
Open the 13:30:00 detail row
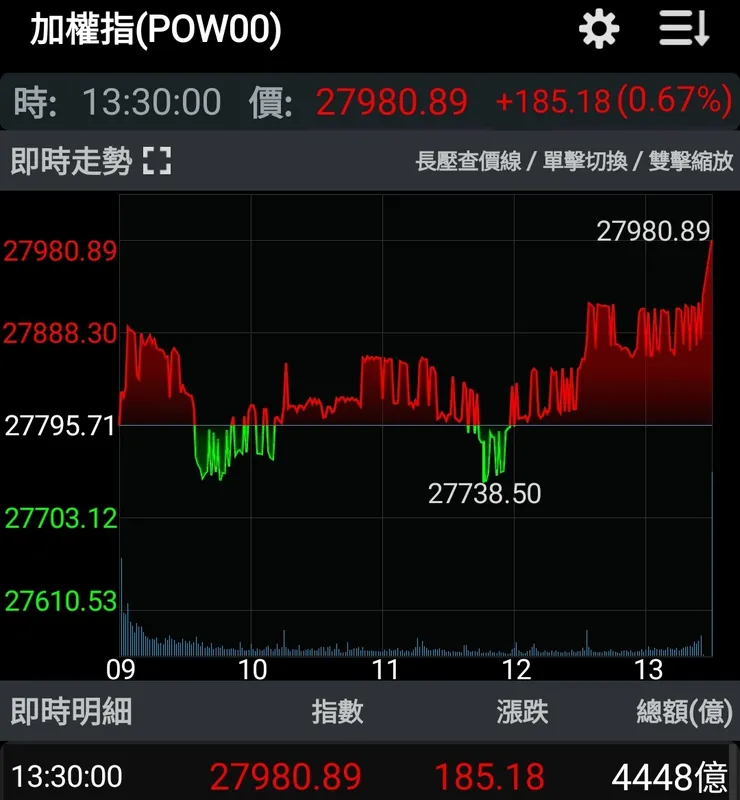[x=370, y=776]
